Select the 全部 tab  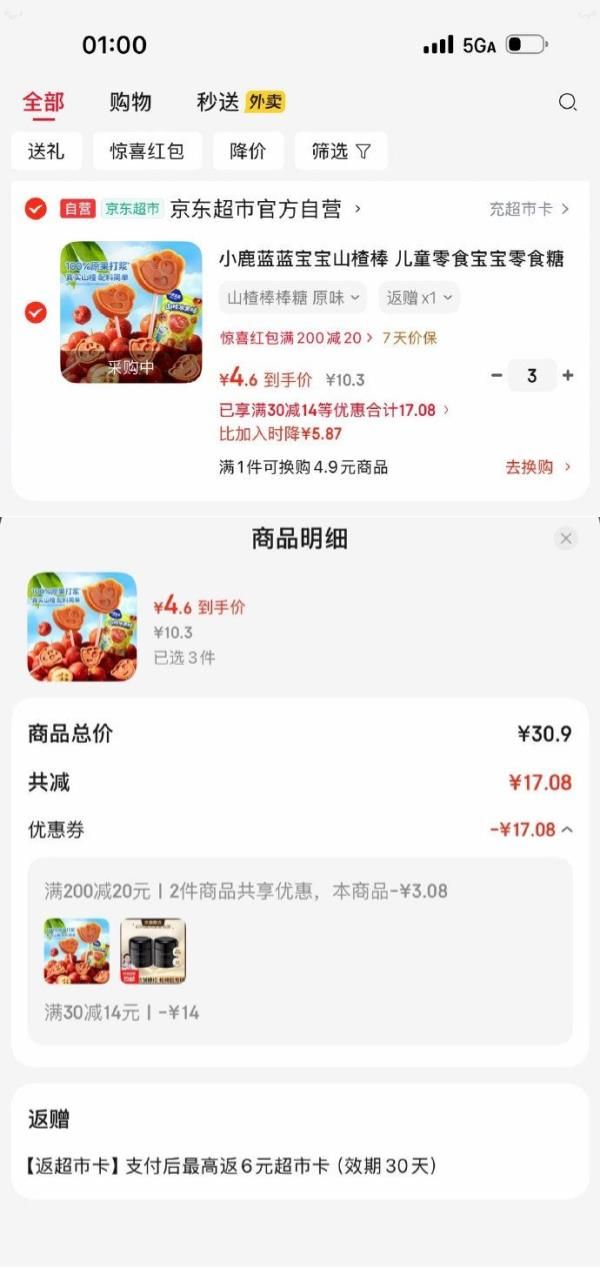click(43, 102)
